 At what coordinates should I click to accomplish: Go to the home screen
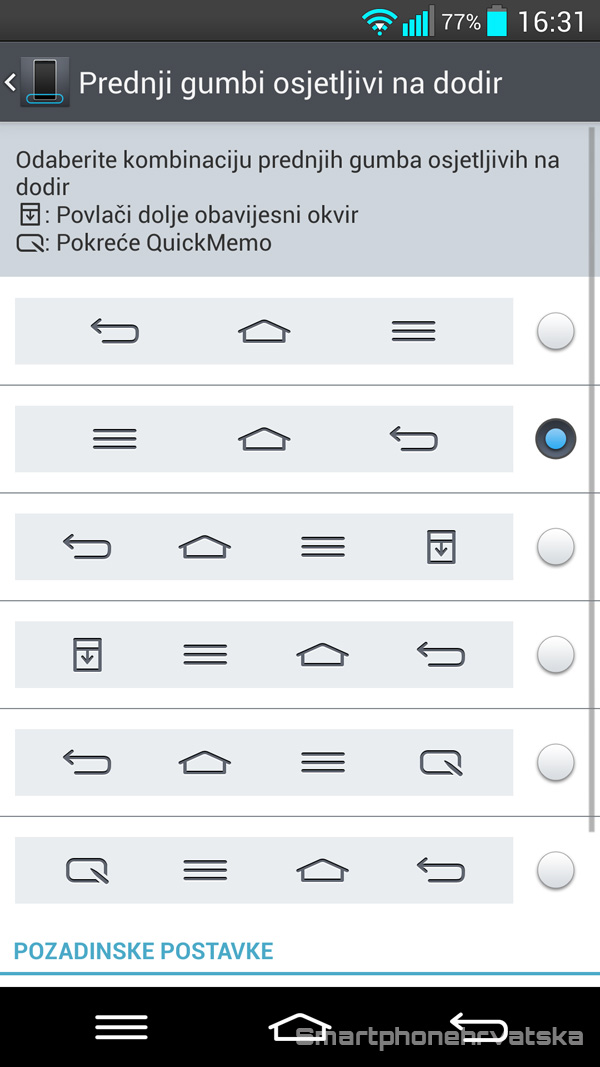pos(300,1026)
